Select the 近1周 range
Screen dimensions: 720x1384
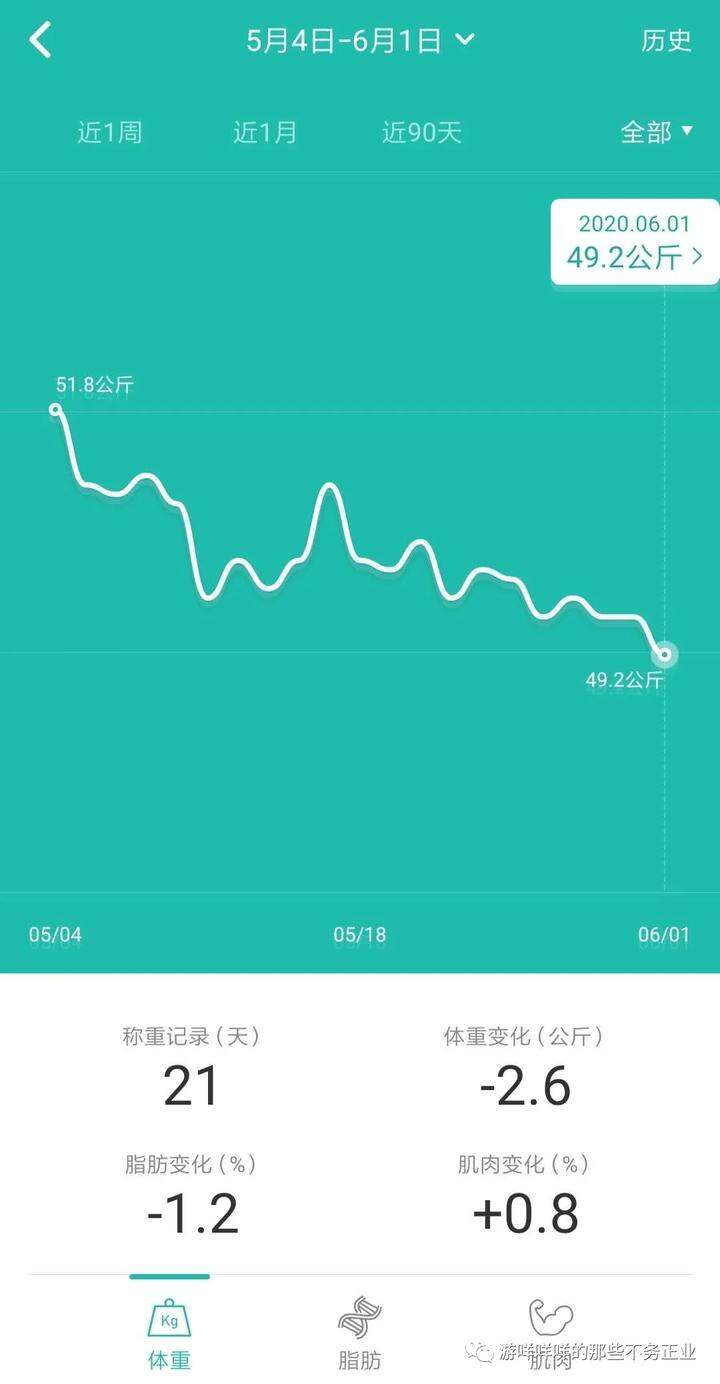pyautogui.click(x=110, y=132)
